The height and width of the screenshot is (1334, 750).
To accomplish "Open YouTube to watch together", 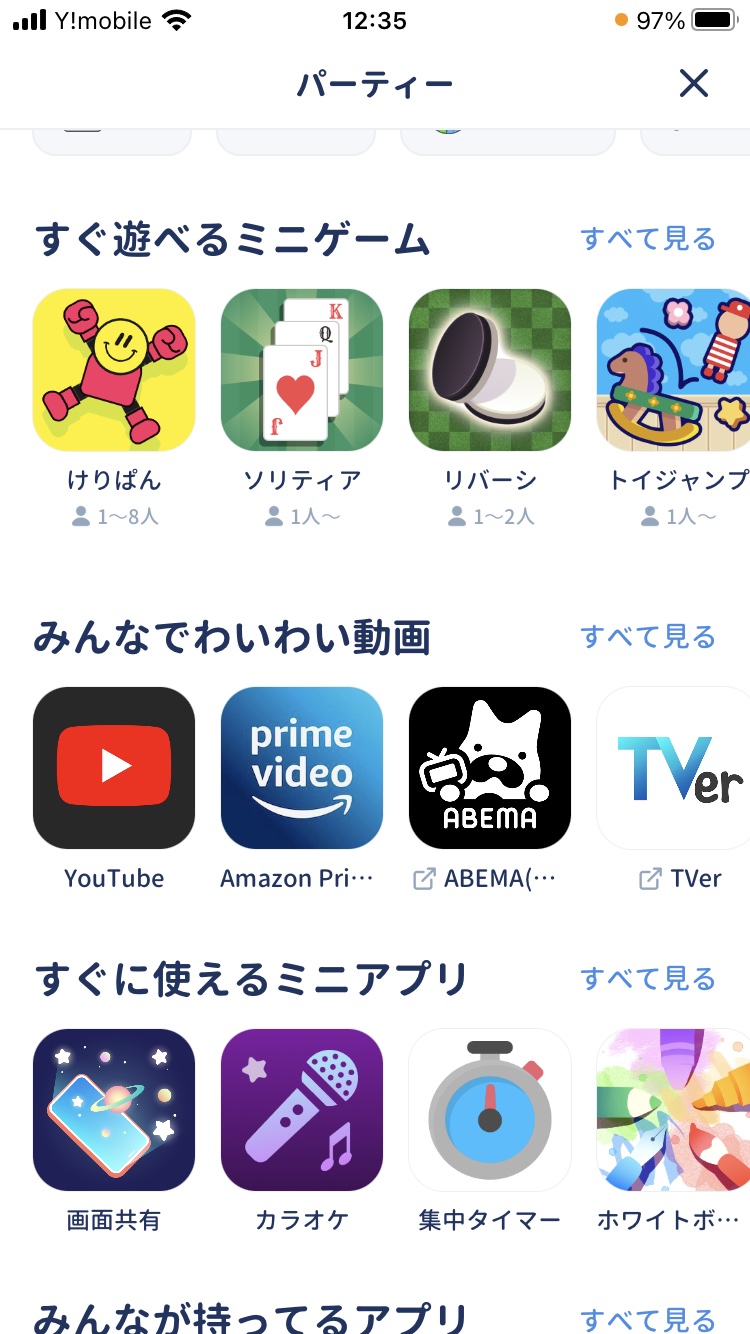I will (114, 768).
